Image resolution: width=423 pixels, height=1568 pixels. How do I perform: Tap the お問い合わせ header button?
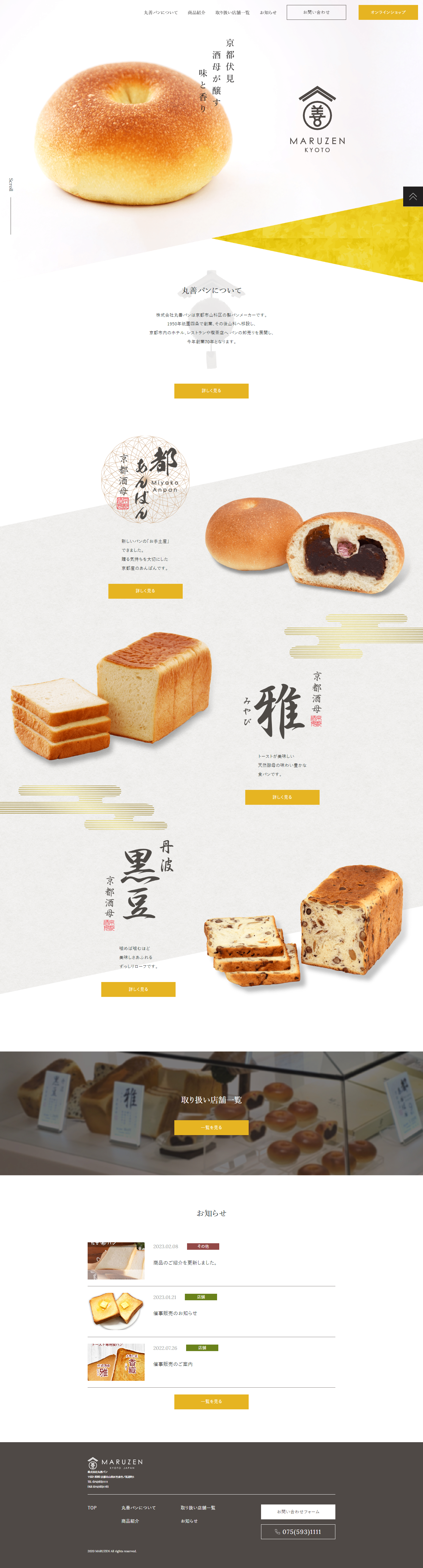tap(316, 12)
